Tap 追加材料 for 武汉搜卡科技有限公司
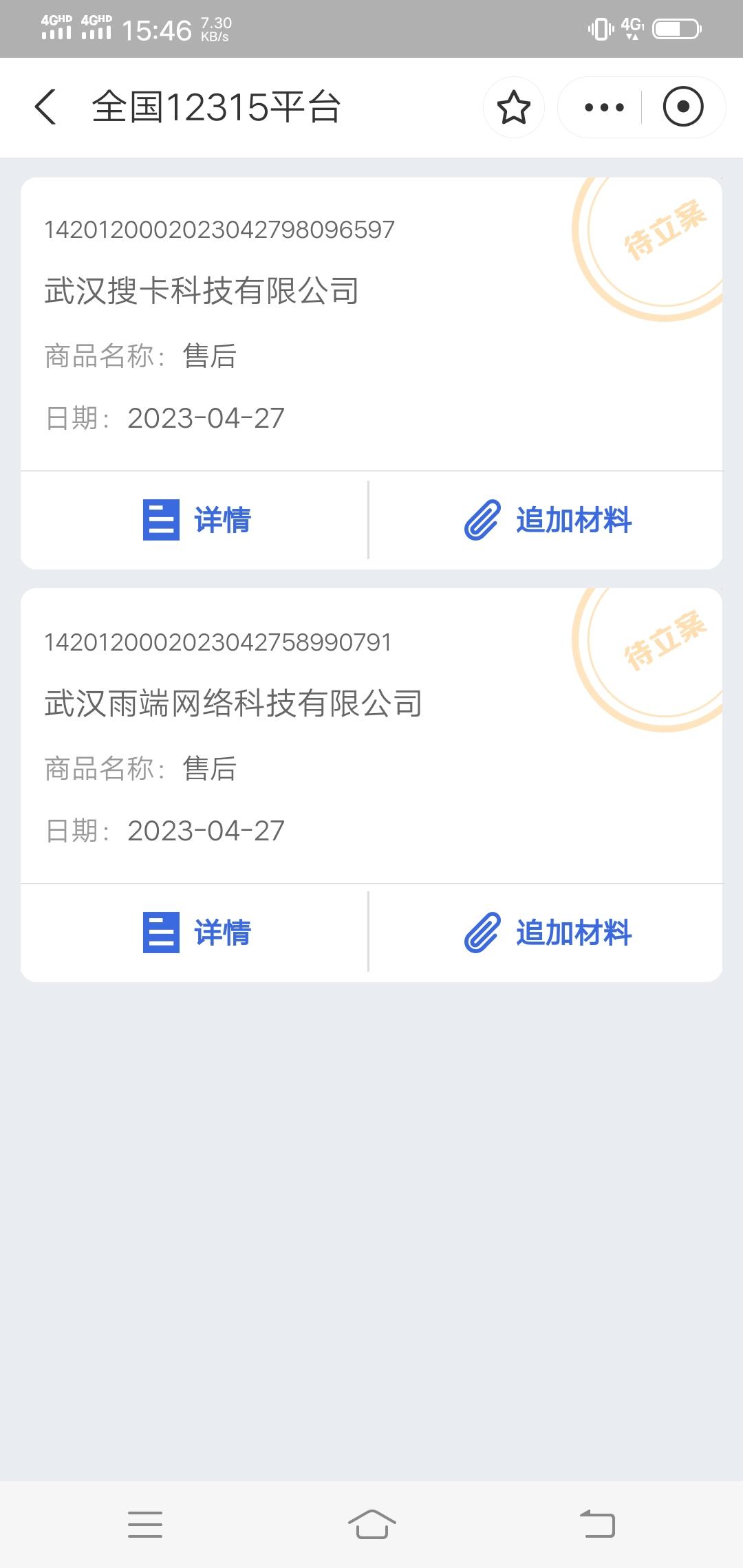The image size is (743, 1568). pos(548,520)
